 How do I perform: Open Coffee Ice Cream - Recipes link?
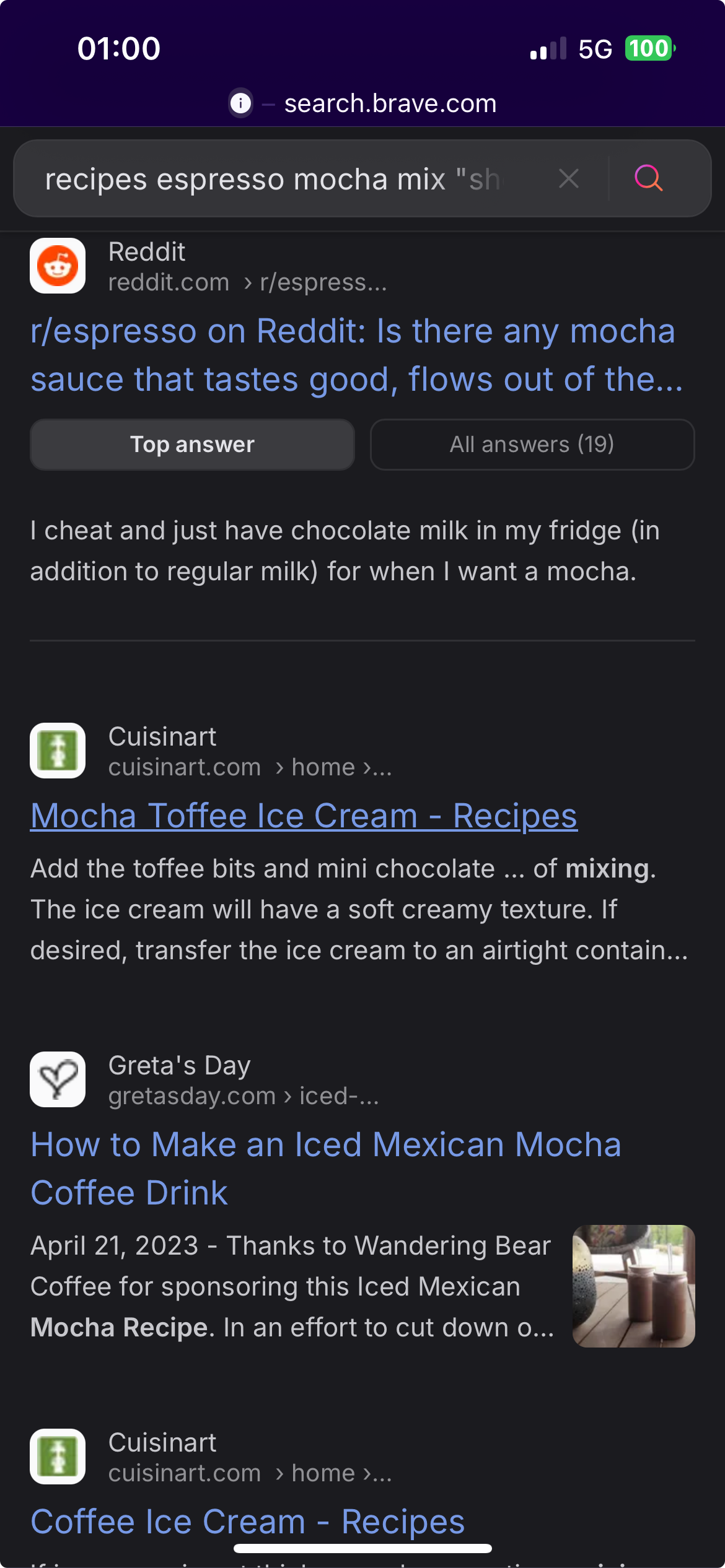pos(248,1522)
